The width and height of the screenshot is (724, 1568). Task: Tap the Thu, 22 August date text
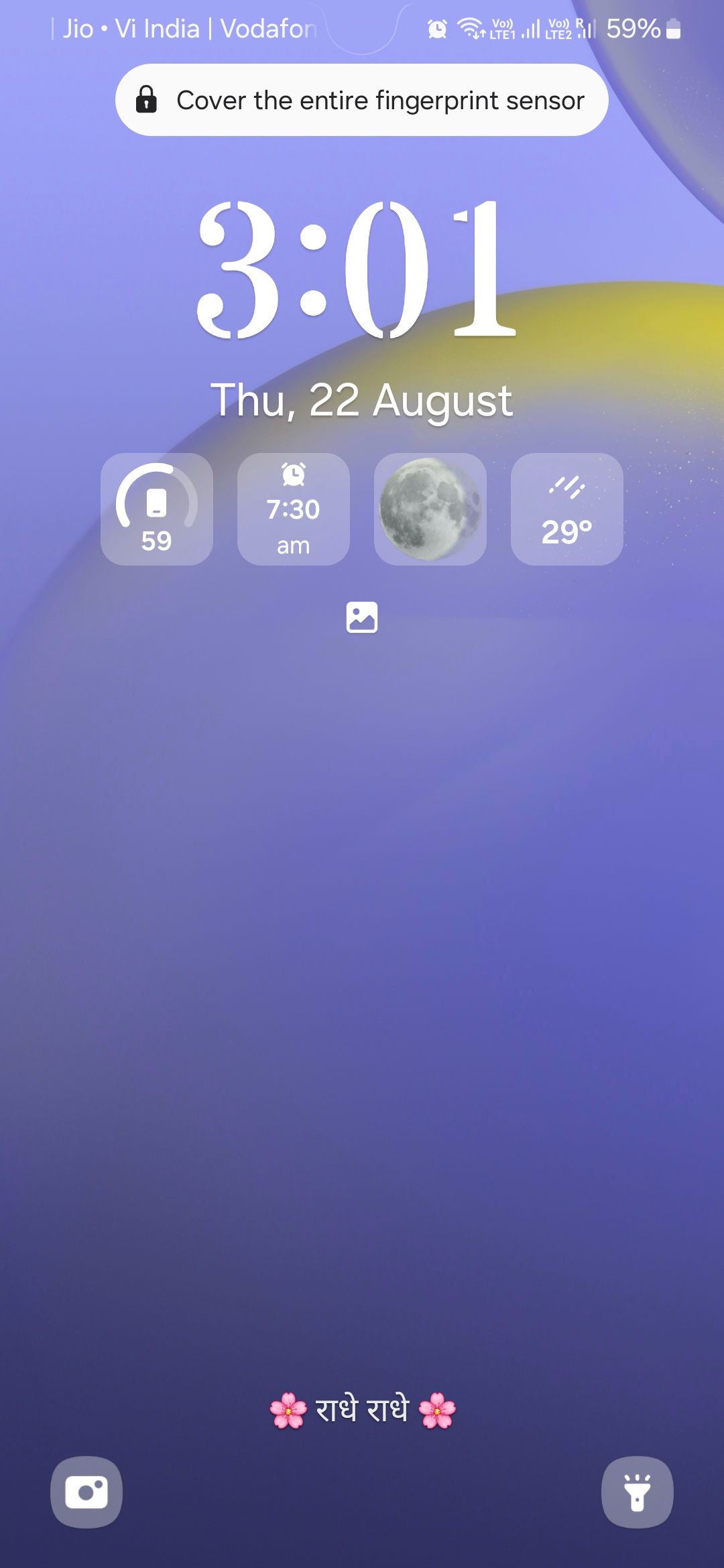coord(362,399)
